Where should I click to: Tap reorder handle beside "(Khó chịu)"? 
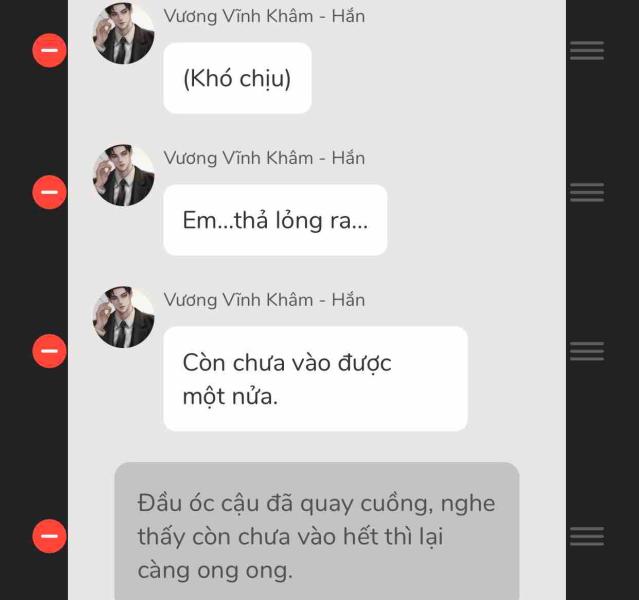(587, 50)
